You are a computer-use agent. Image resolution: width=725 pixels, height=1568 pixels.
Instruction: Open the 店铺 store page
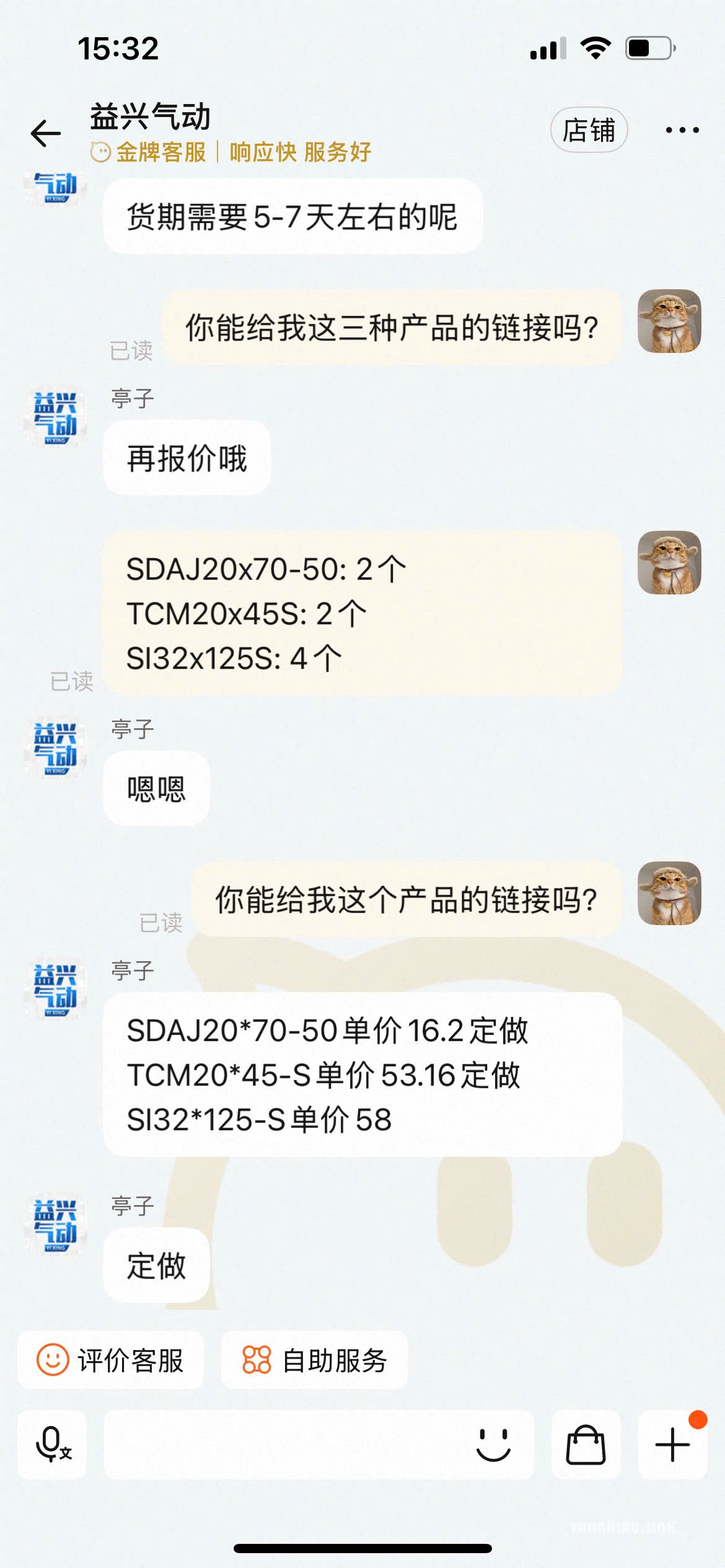point(589,130)
